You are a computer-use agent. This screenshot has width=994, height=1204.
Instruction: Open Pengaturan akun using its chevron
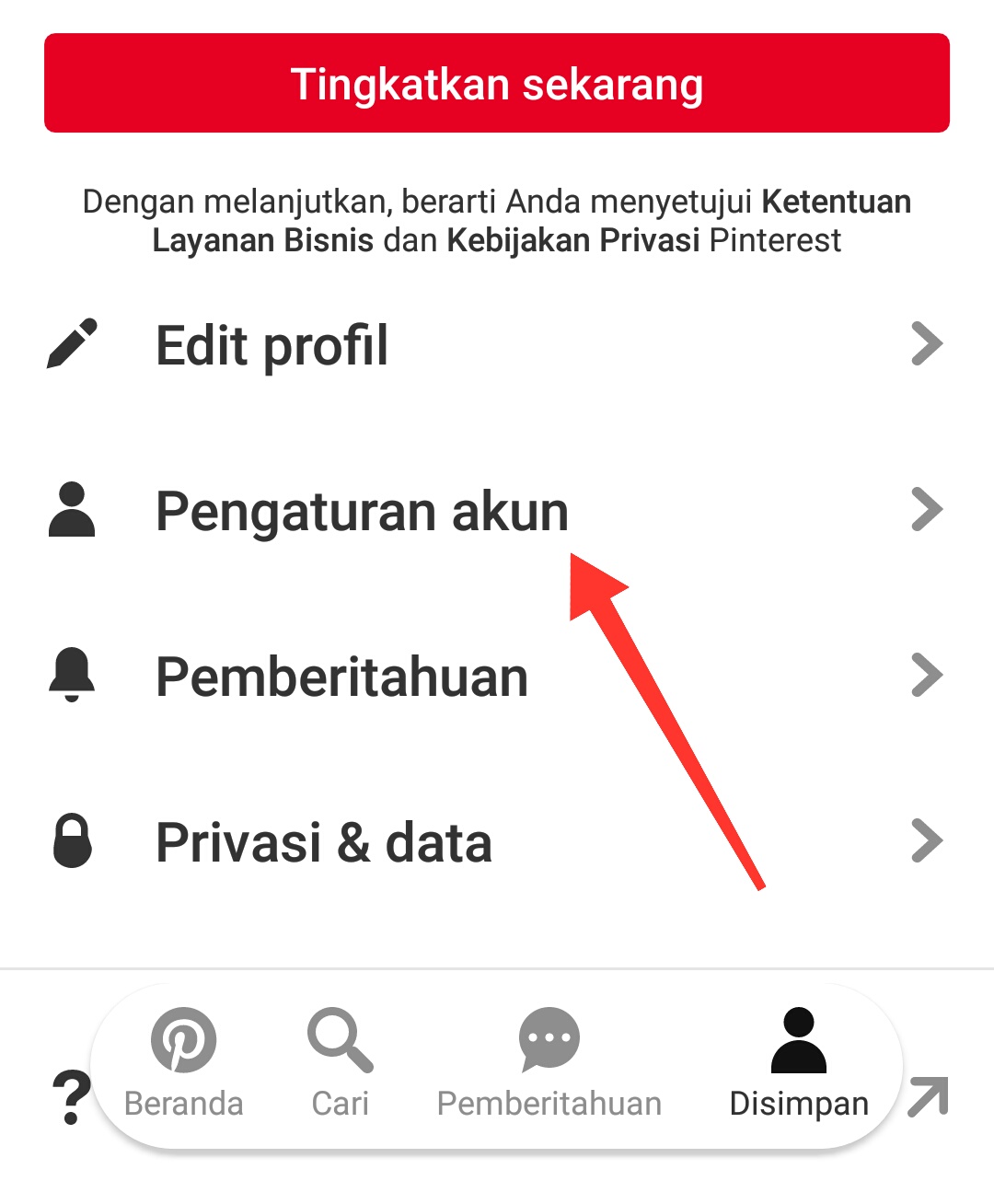coord(928,510)
